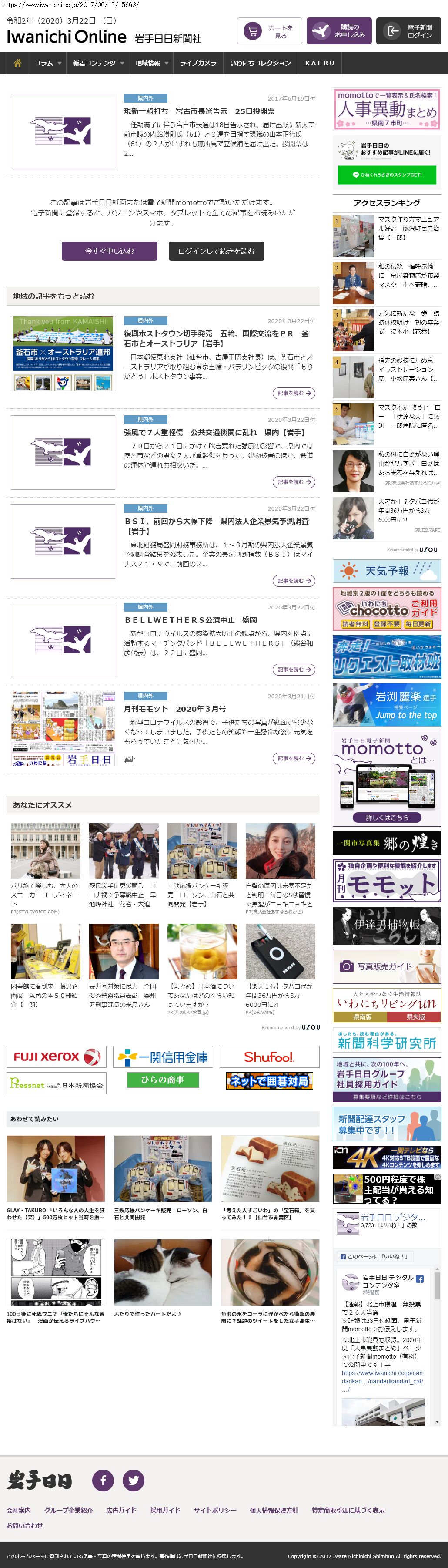Expand the コラム menu

pos(47,63)
